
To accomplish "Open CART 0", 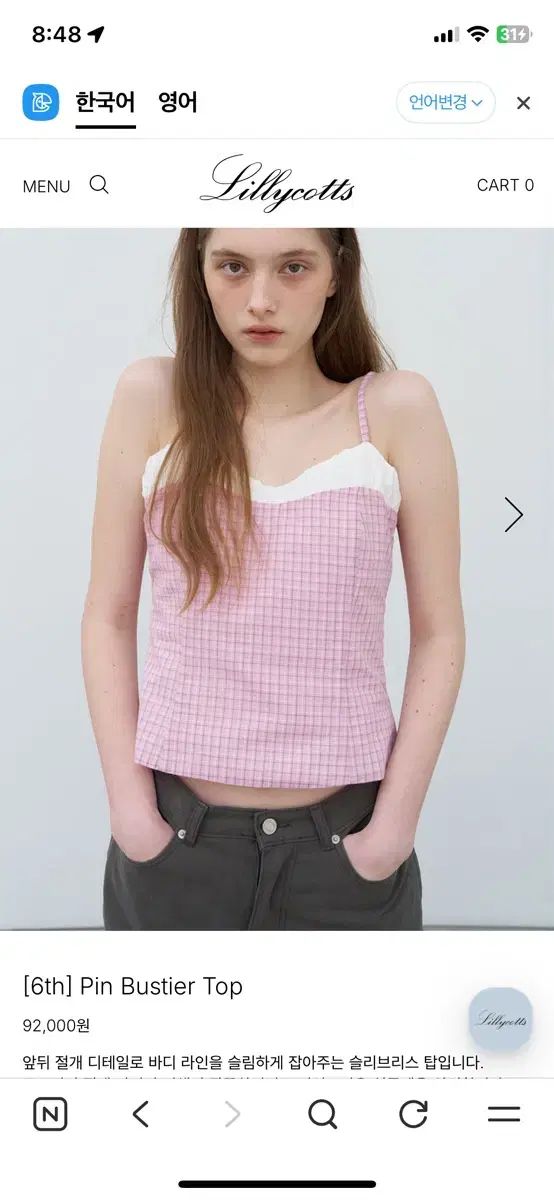I will [505, 185].
